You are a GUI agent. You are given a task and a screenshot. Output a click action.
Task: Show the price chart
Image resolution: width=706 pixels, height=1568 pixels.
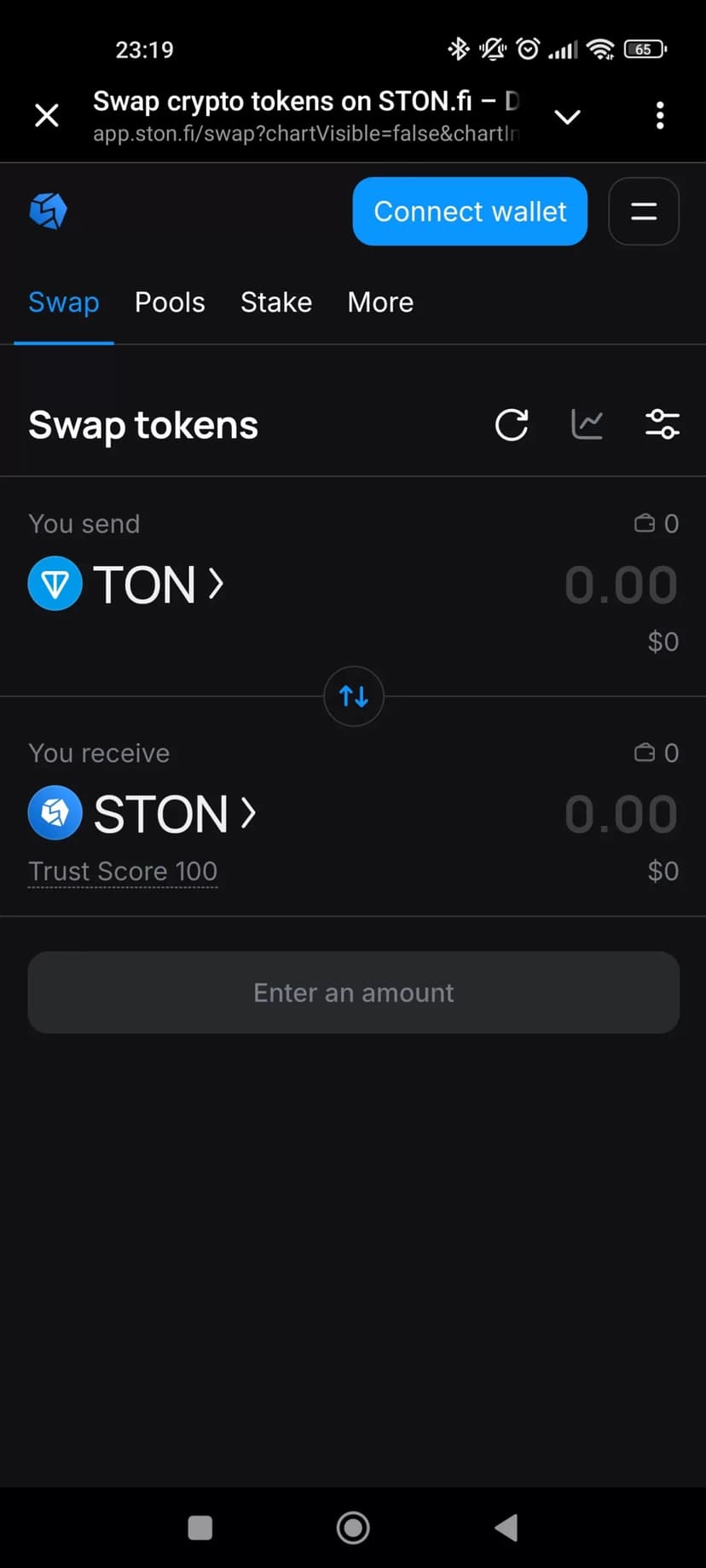(587, 424)
